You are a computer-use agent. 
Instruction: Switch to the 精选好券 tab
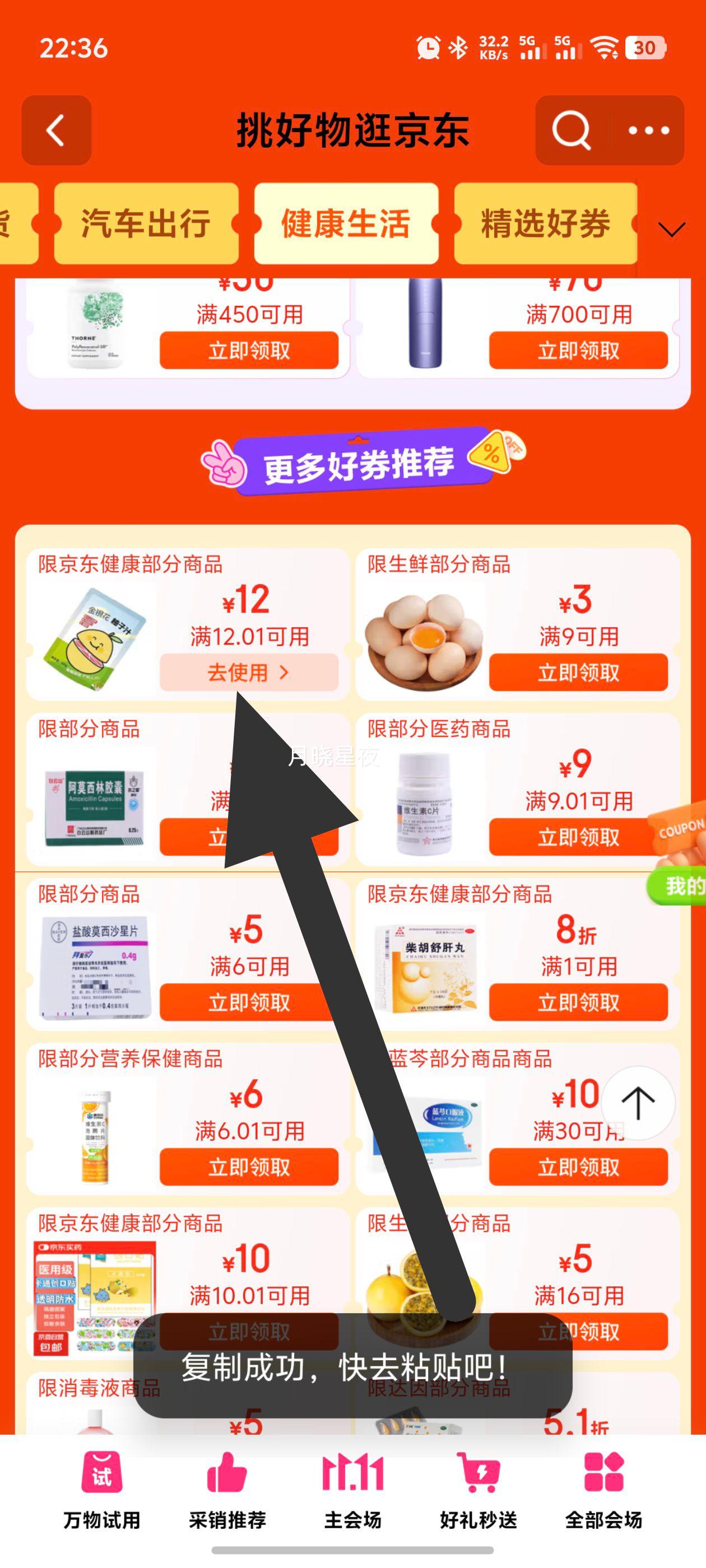(545, 223)
